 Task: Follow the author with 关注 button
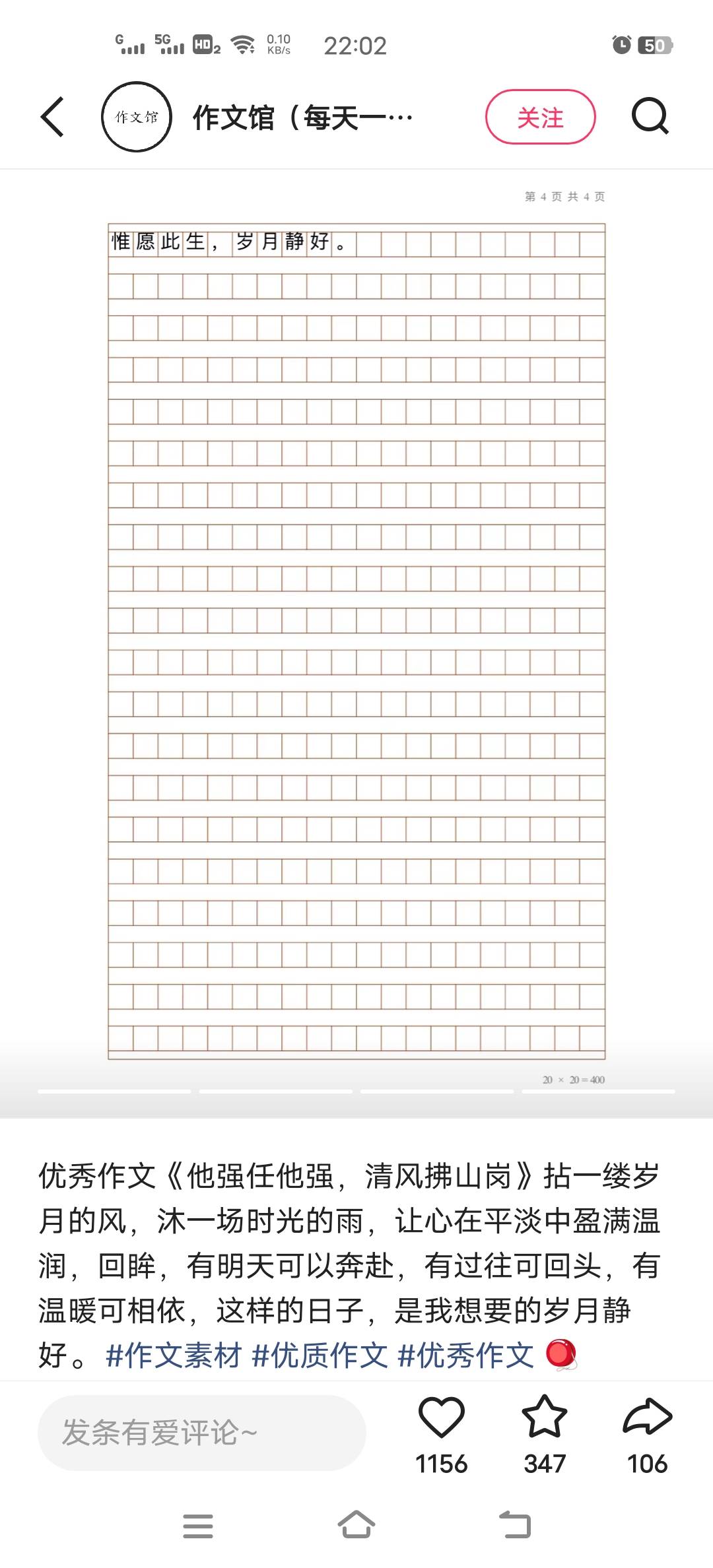tap(540, 117)
